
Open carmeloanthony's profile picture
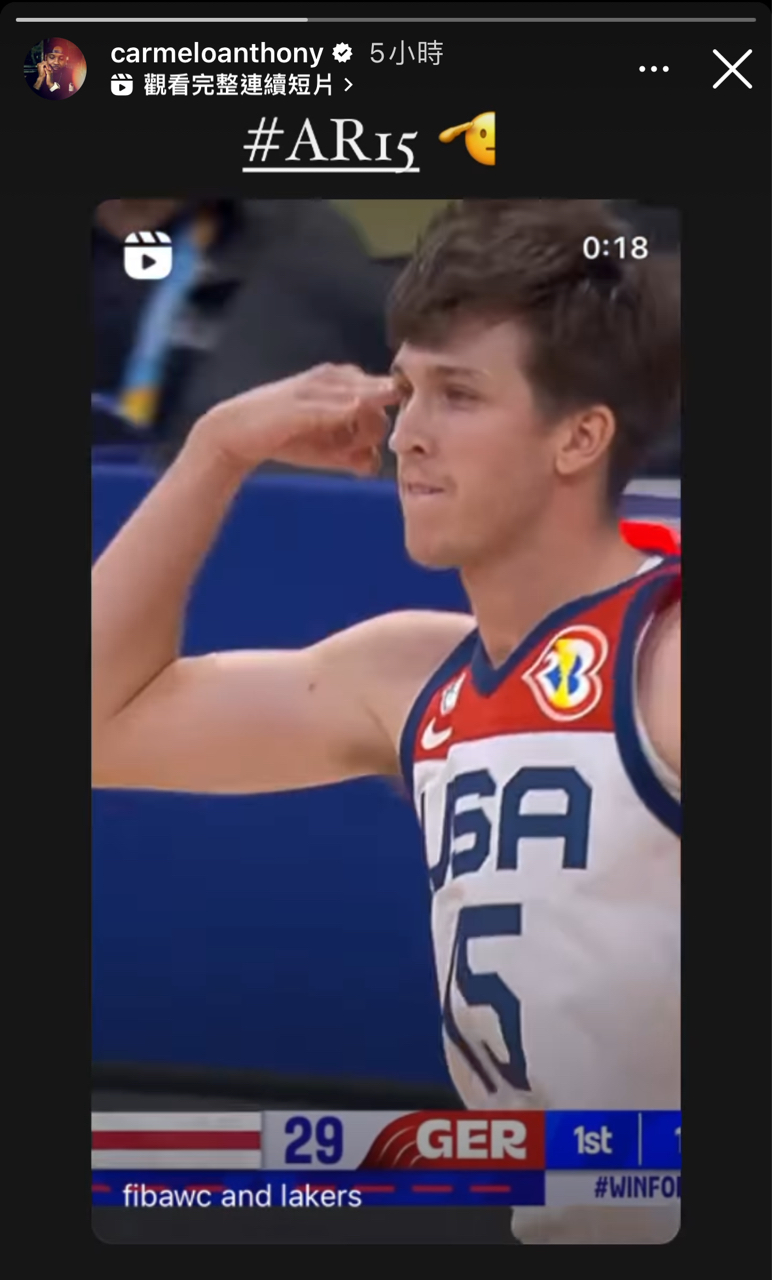coord(55,69)
